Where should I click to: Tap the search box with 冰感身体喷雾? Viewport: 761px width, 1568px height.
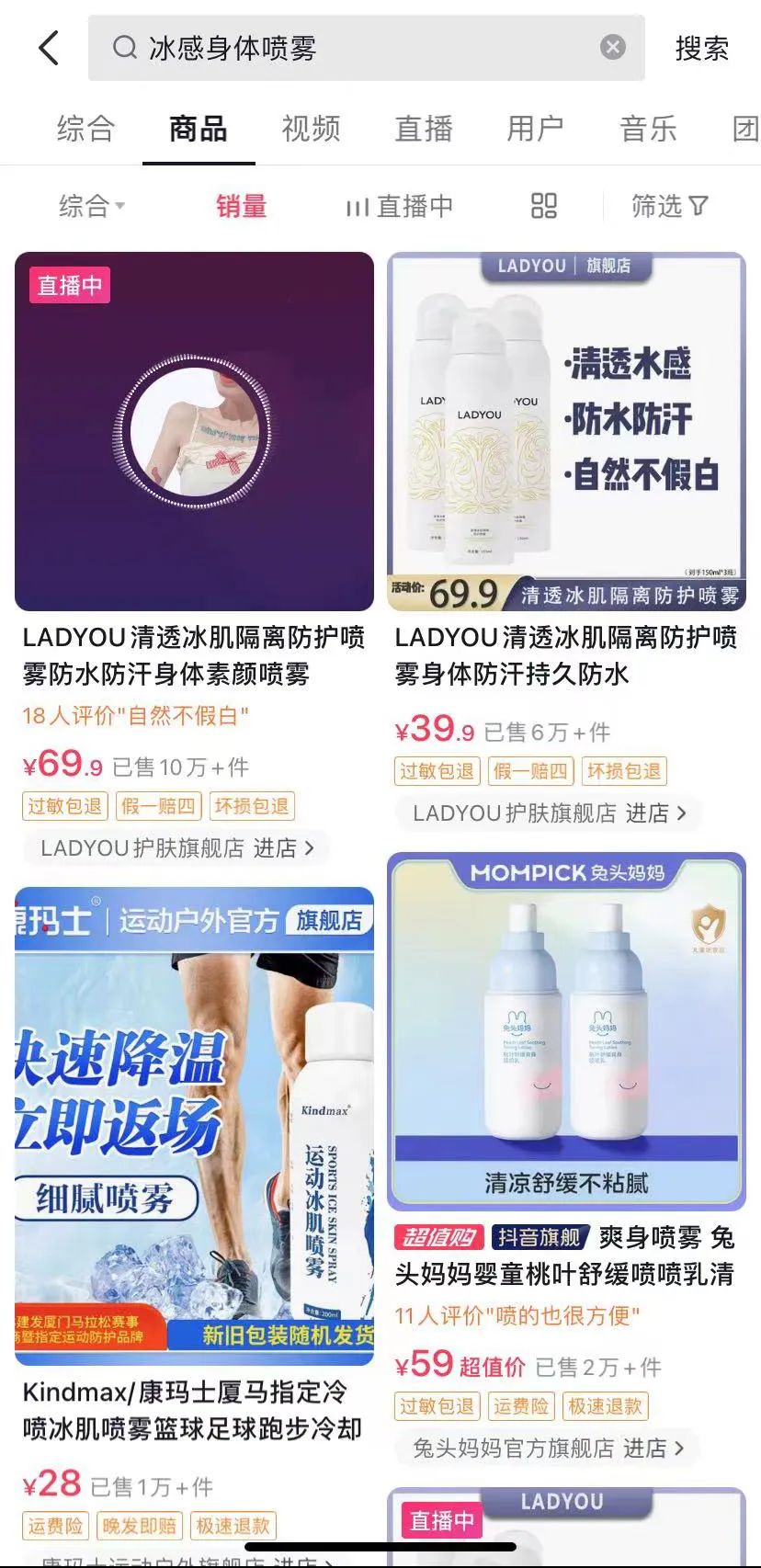pyautogui.click(x=349, y=48)
